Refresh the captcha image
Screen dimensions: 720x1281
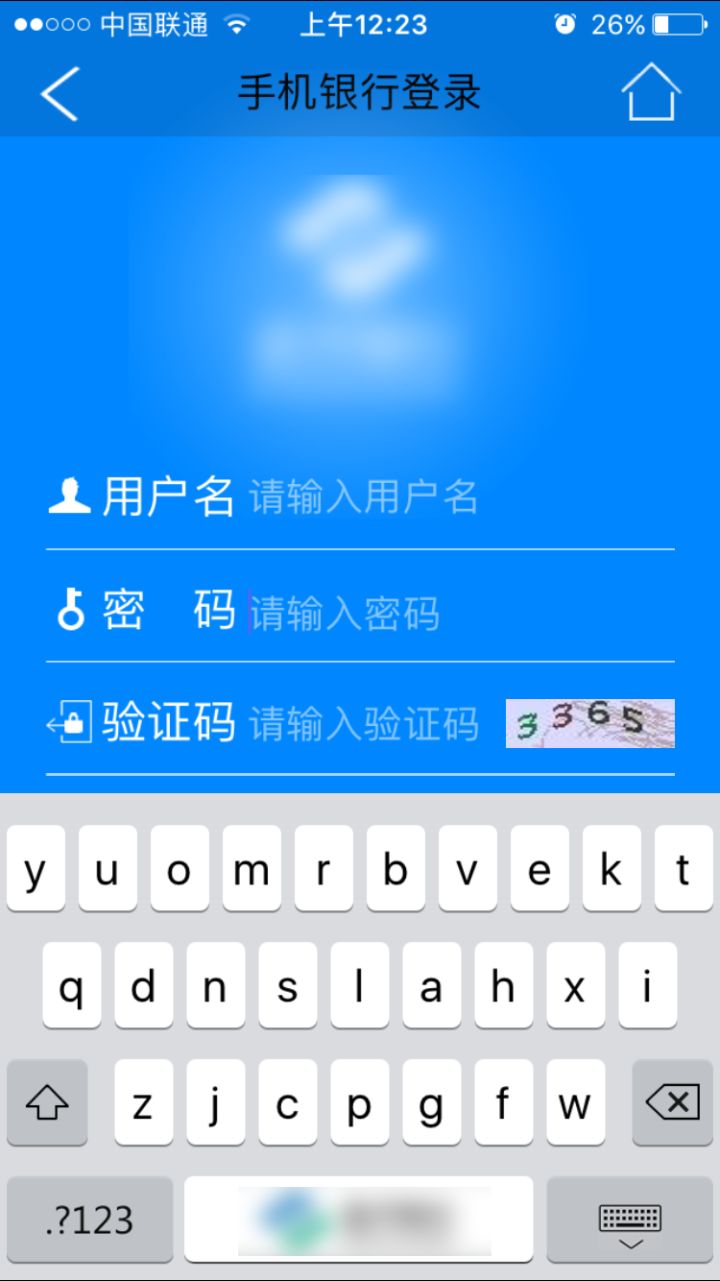tap(590, 723)
